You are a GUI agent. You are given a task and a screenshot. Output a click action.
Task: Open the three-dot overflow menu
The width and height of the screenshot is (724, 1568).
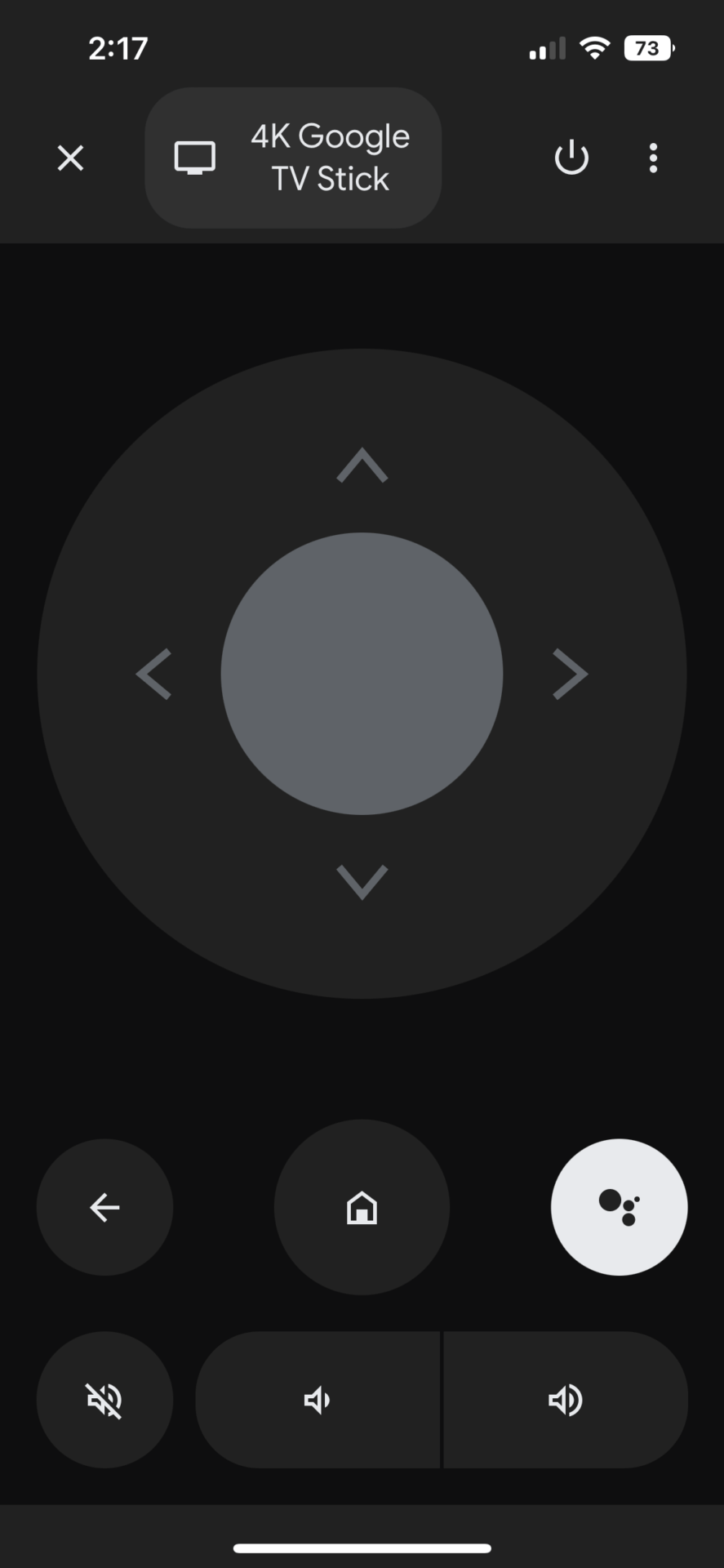click(652, 158)
